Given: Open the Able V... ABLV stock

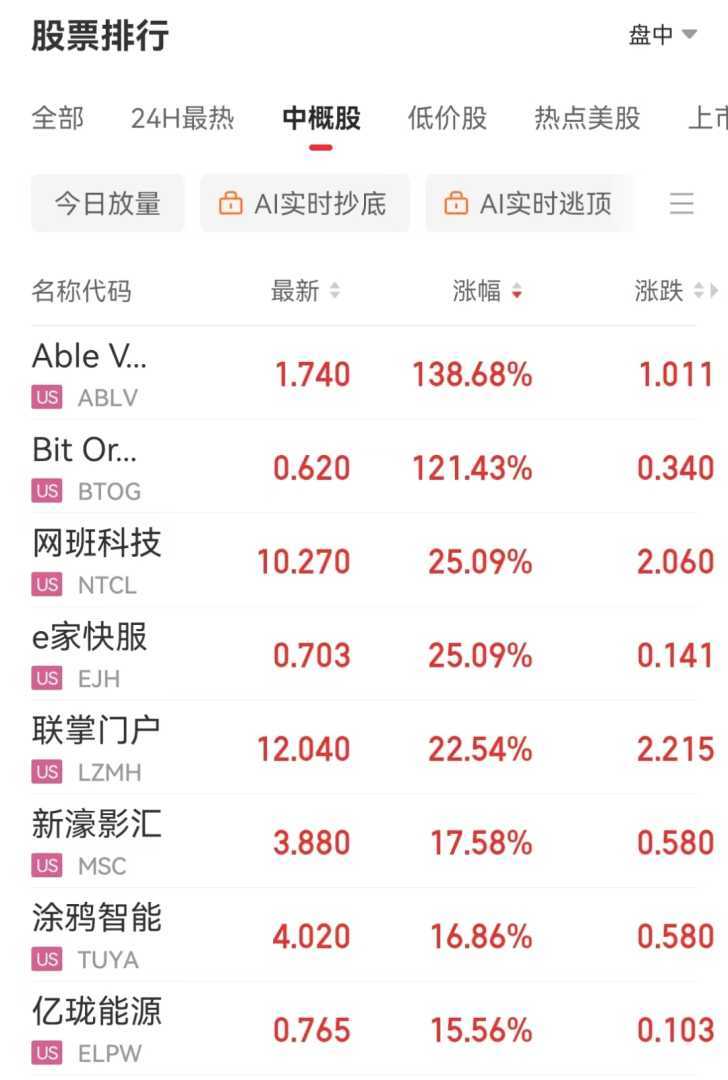Looking at the screenshot, I should pos(90,374).
